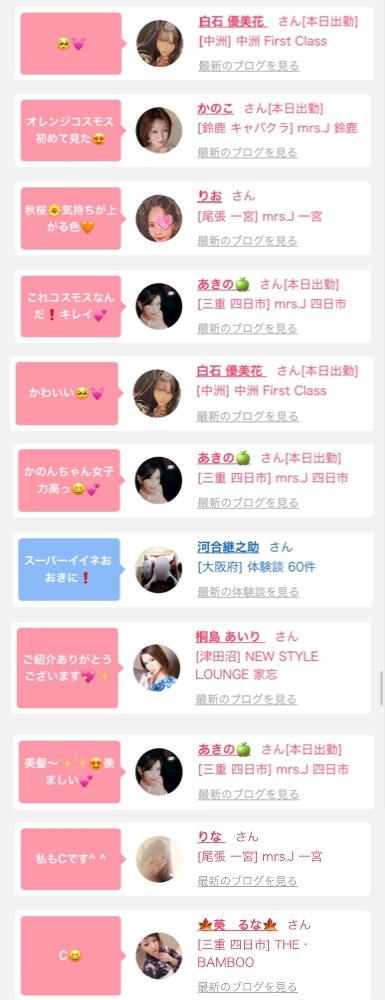This screenshot has height=1000, width=385.
Task: Tap 最新の体験談を見る under 河合継之助
Action: click(248, 592)
